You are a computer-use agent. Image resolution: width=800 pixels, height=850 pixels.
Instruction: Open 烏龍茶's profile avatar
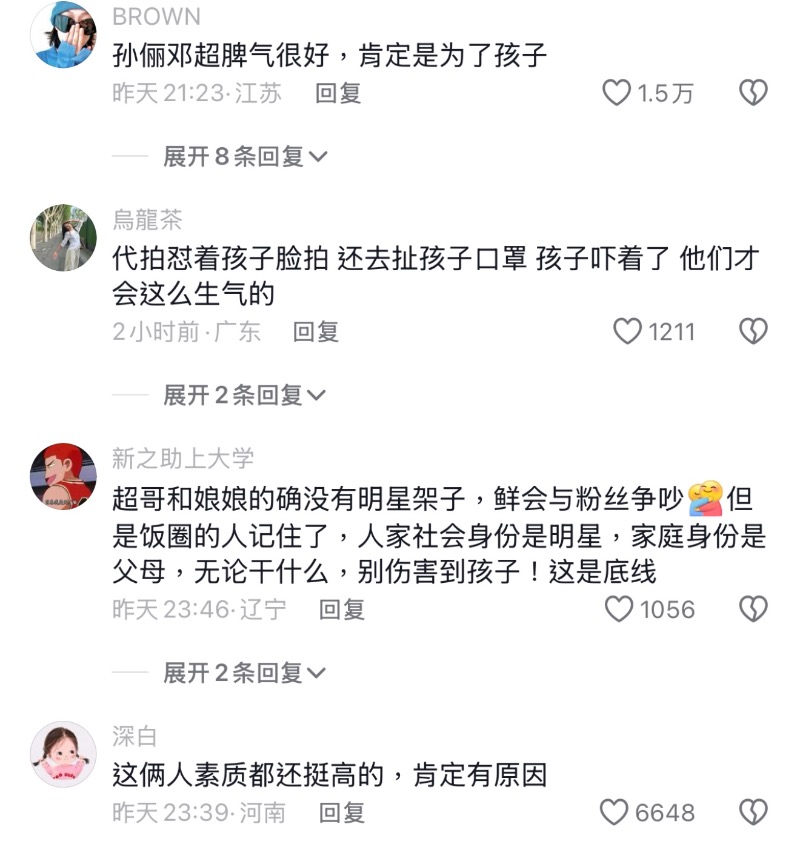(x=63, y=238)
